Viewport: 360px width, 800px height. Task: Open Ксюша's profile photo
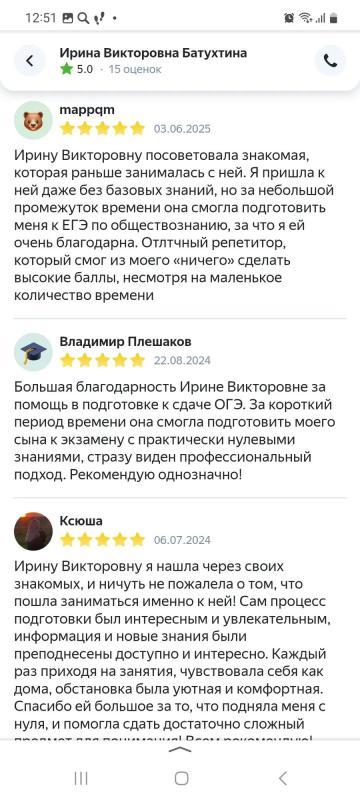(x=33, y=531)
